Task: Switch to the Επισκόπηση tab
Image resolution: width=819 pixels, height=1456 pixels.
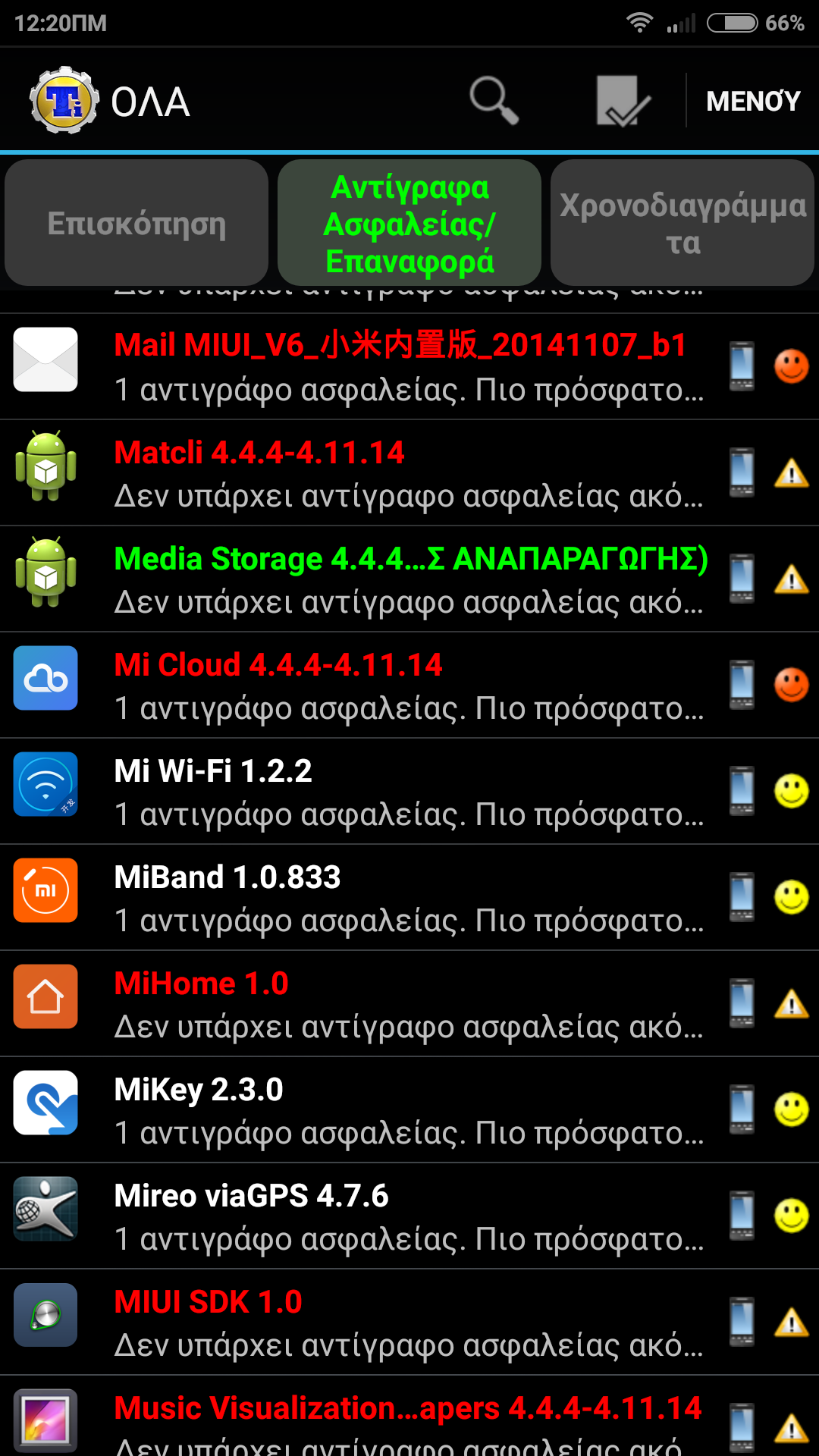Action: pyautogui.click(x=136, y=224)
